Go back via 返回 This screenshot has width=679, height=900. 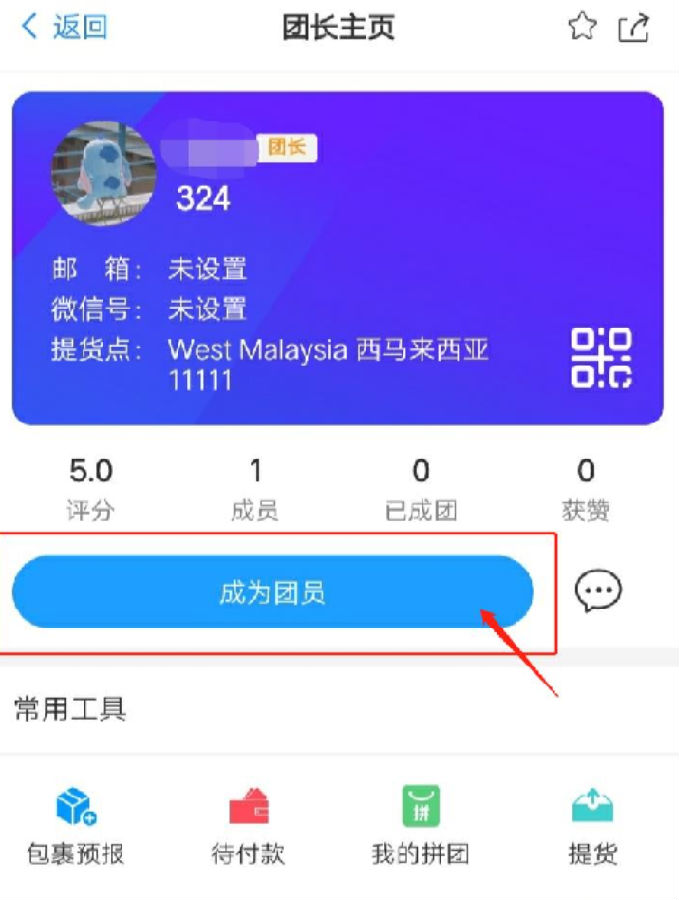[x=64, y=27]
